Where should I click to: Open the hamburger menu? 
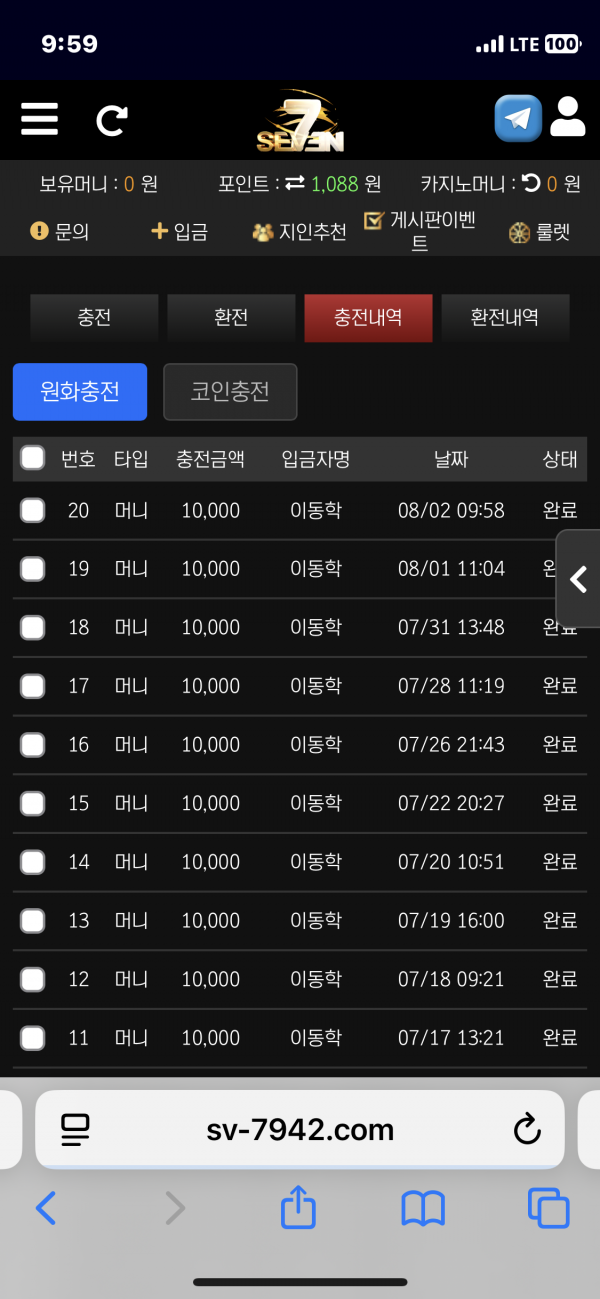39,119
